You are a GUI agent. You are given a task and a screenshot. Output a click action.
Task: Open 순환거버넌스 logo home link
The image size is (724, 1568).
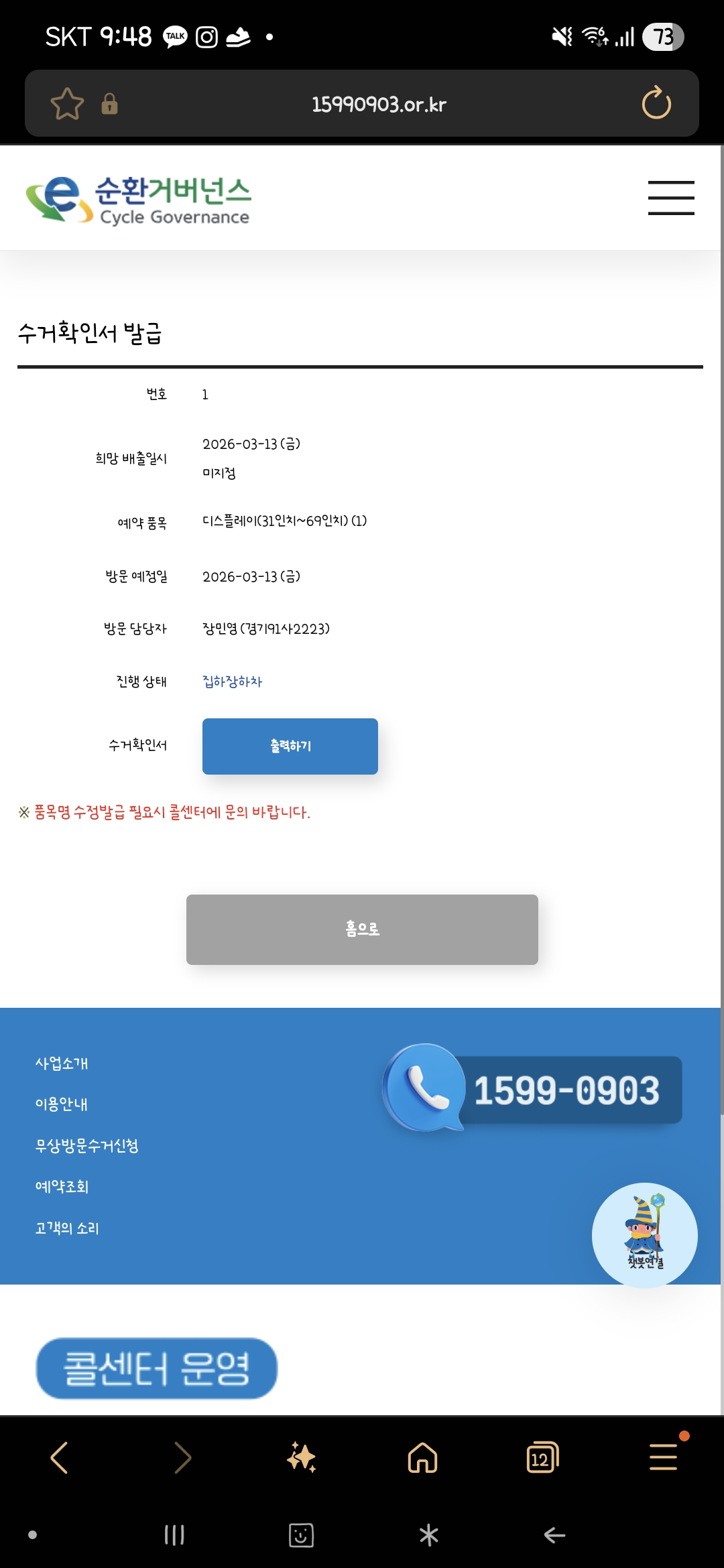pyautogui.click(x=139, y=199)
